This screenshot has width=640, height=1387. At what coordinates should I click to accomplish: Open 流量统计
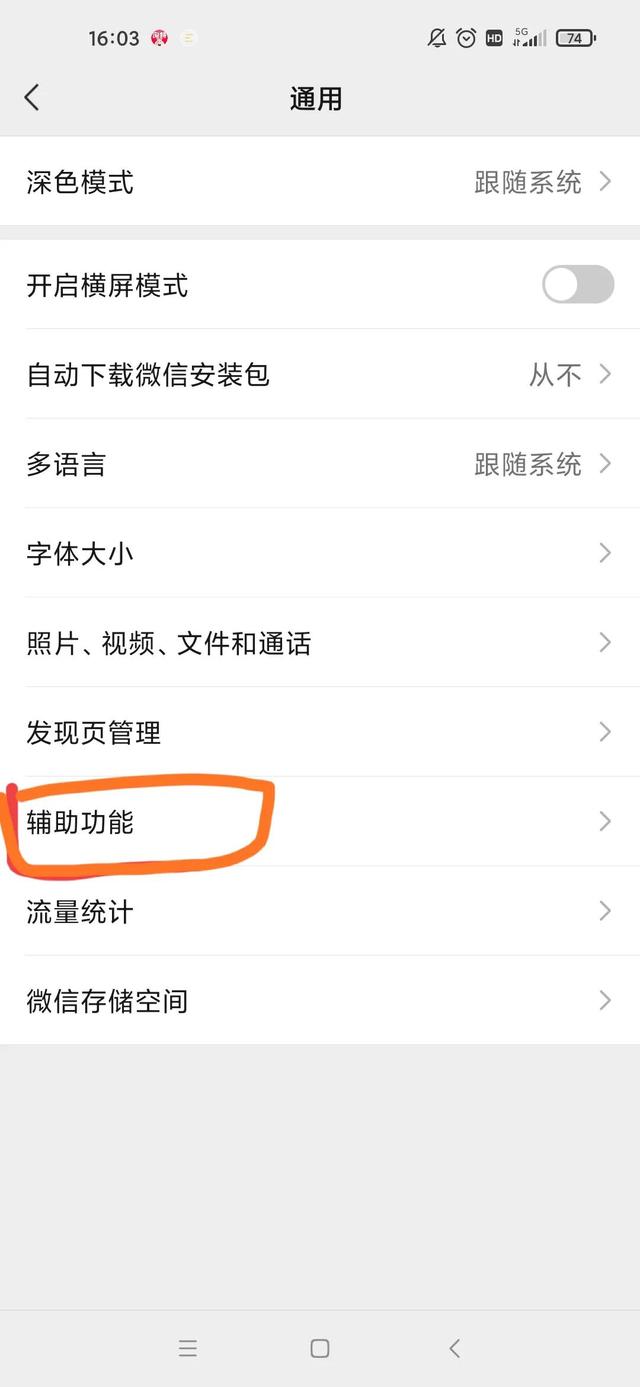[320, 911]
